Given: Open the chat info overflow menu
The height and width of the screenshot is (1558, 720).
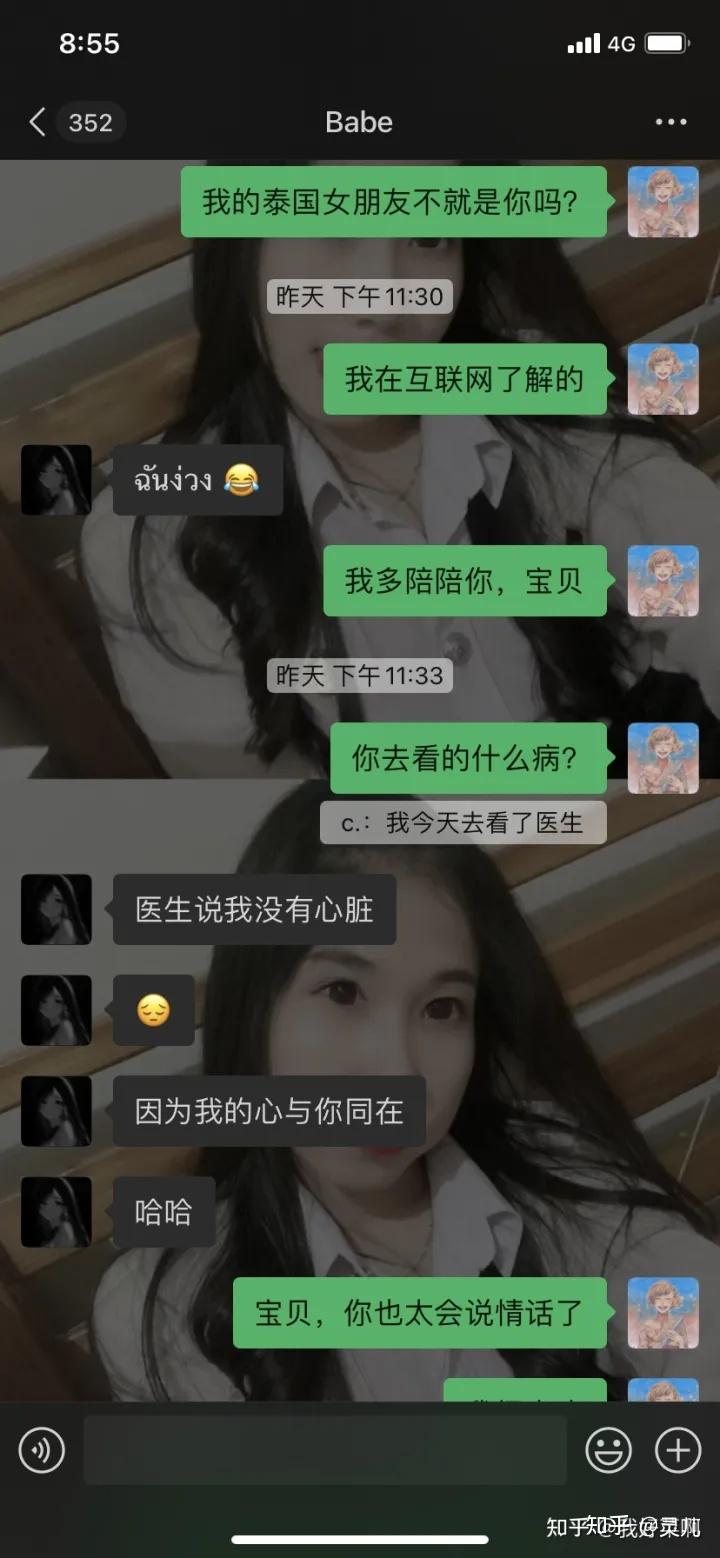Looking at the screenshot, I should coord(670,122).
